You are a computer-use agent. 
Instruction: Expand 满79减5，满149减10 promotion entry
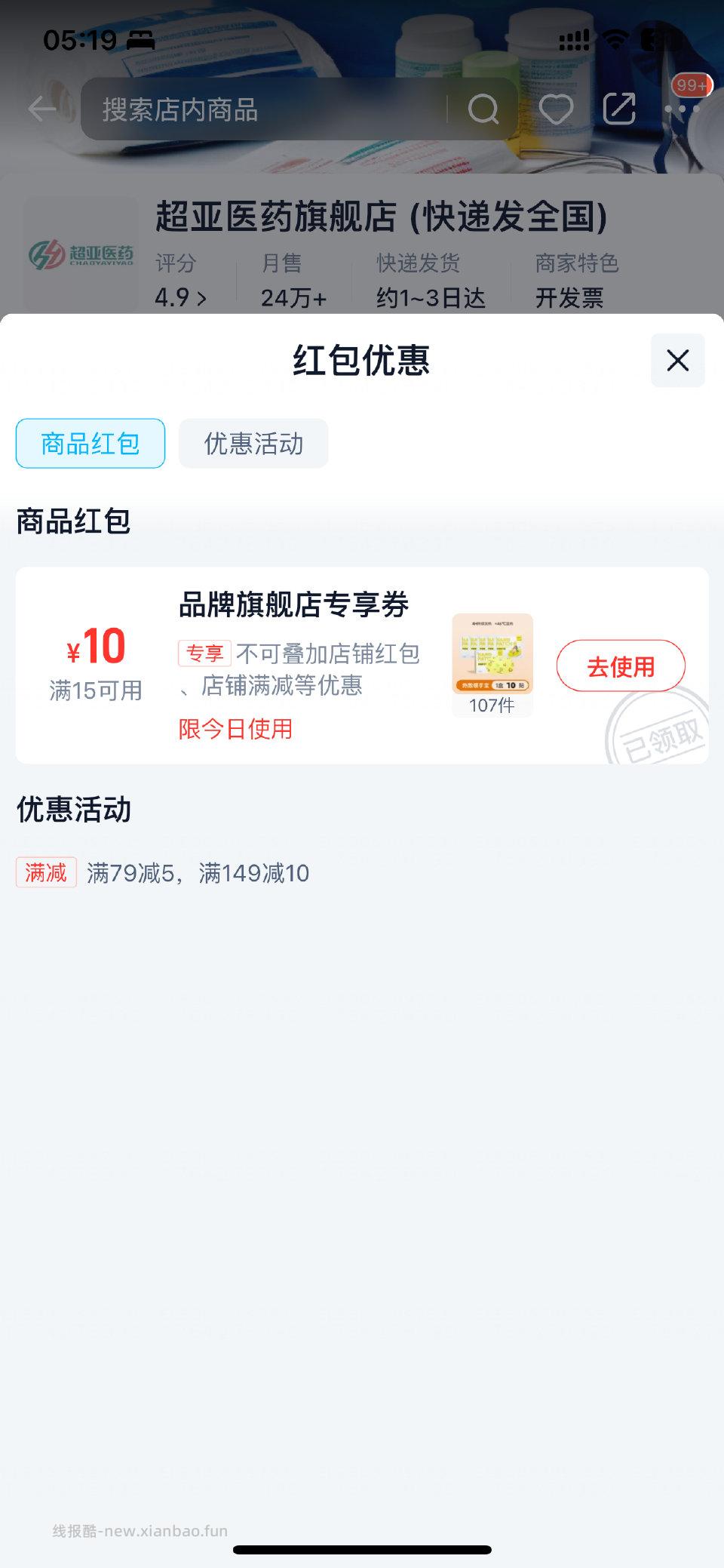[199, 873]
